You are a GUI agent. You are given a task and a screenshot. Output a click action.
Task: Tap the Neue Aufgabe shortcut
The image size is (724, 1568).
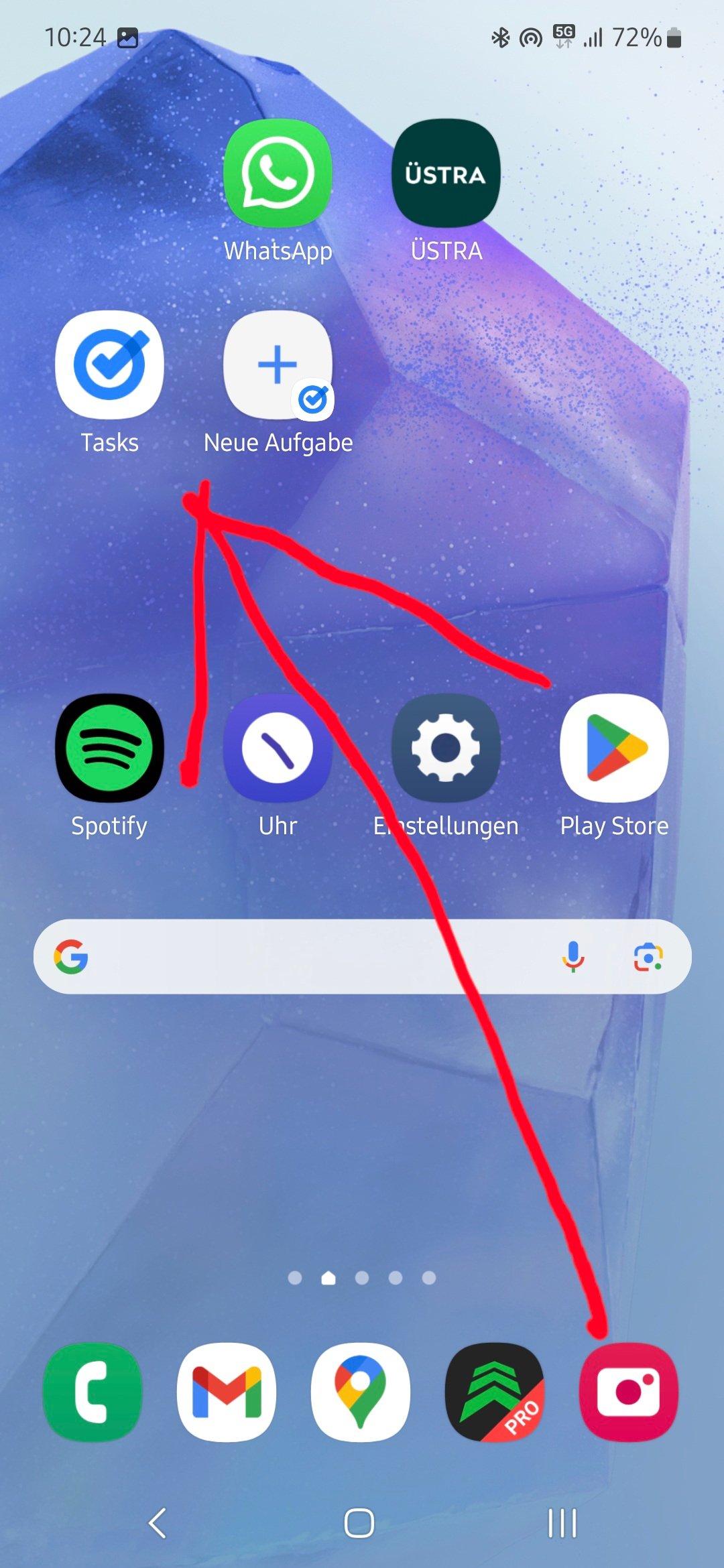click(x=278, y=365)
